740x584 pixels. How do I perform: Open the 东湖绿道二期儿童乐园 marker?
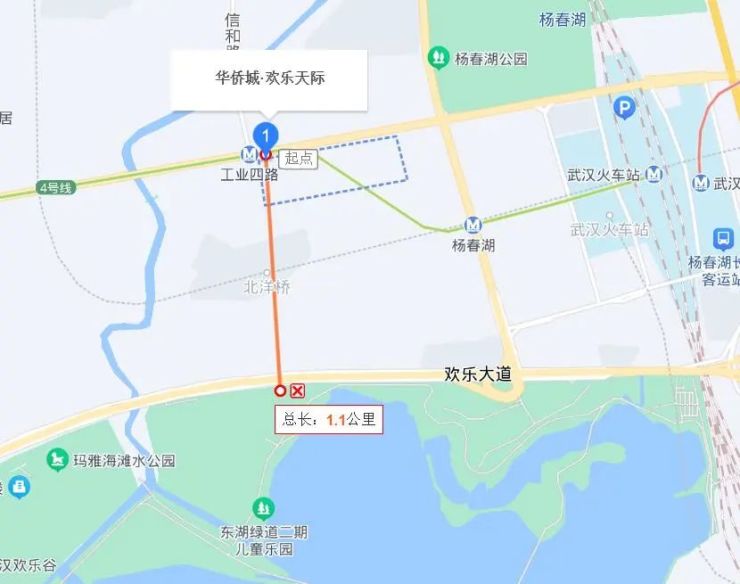pos(264,508)
